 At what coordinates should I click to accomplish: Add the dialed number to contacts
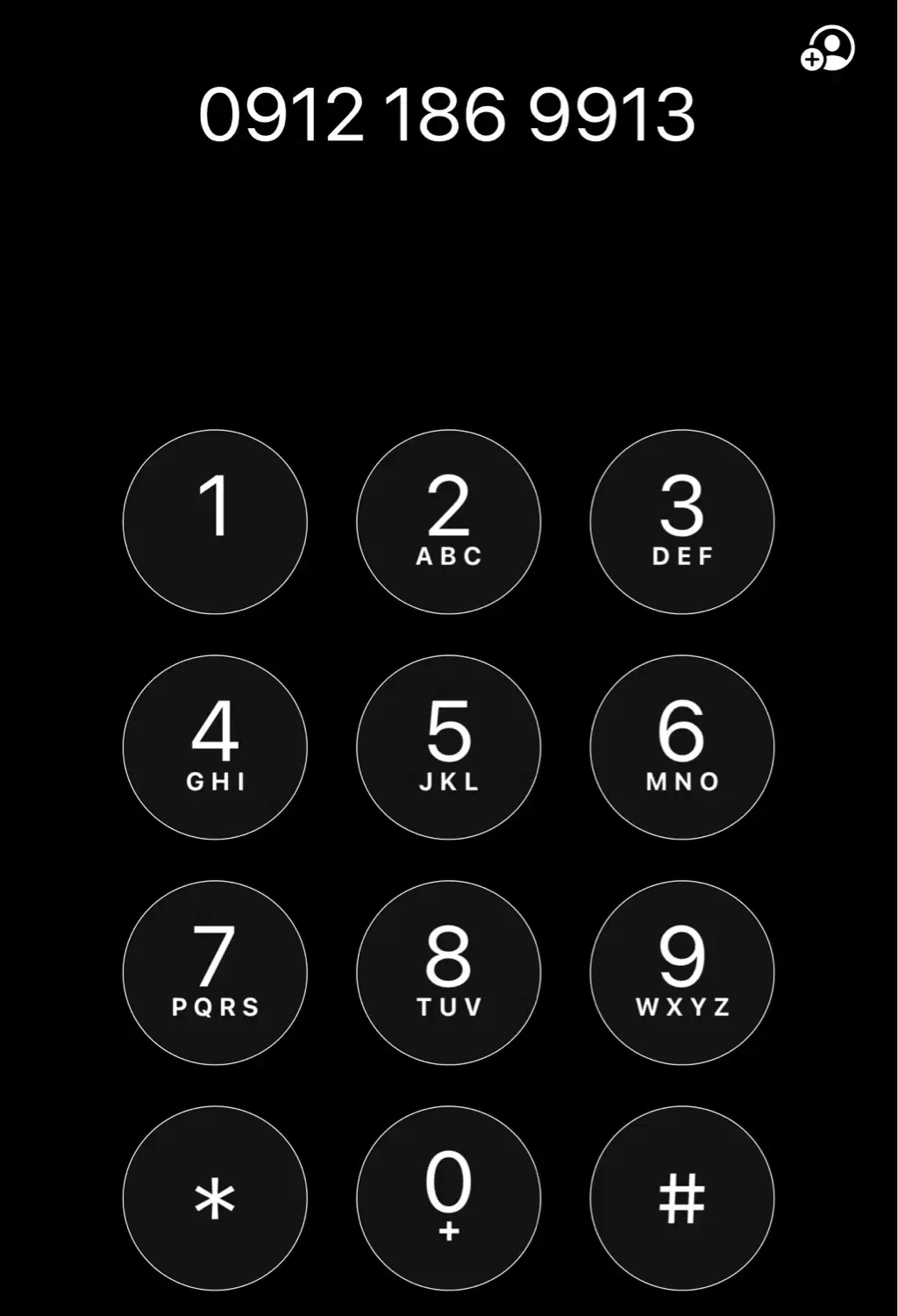click(828, 49)
